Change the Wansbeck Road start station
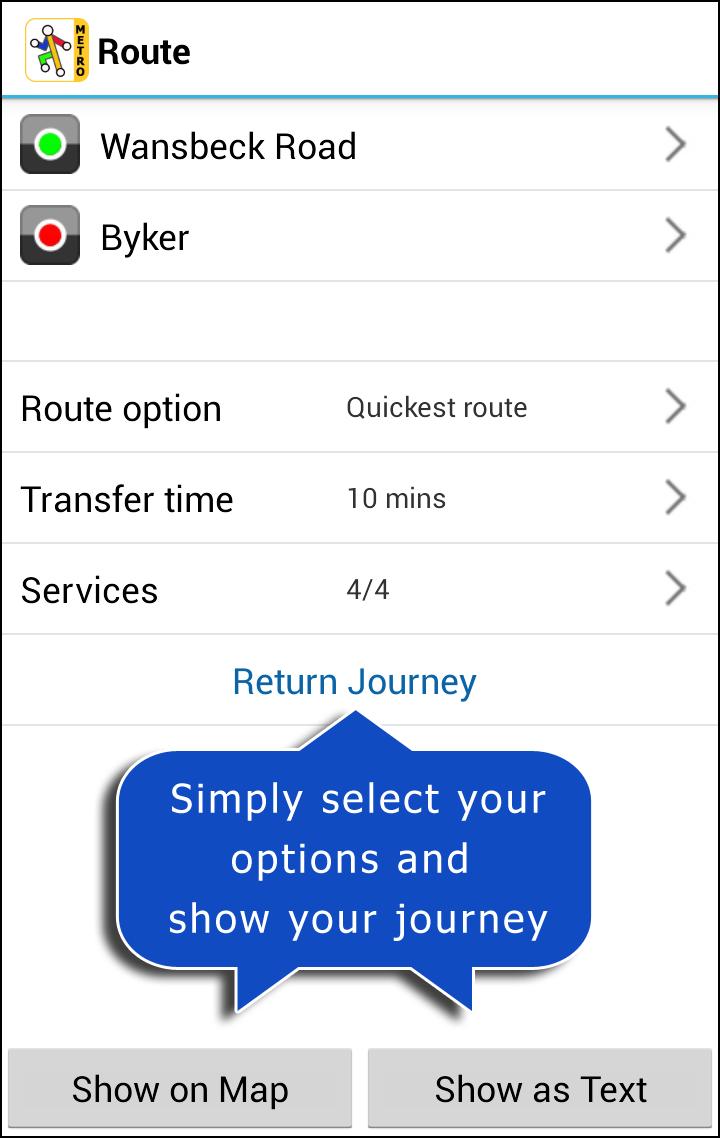The image size is (720, 1138). [358, 146]
